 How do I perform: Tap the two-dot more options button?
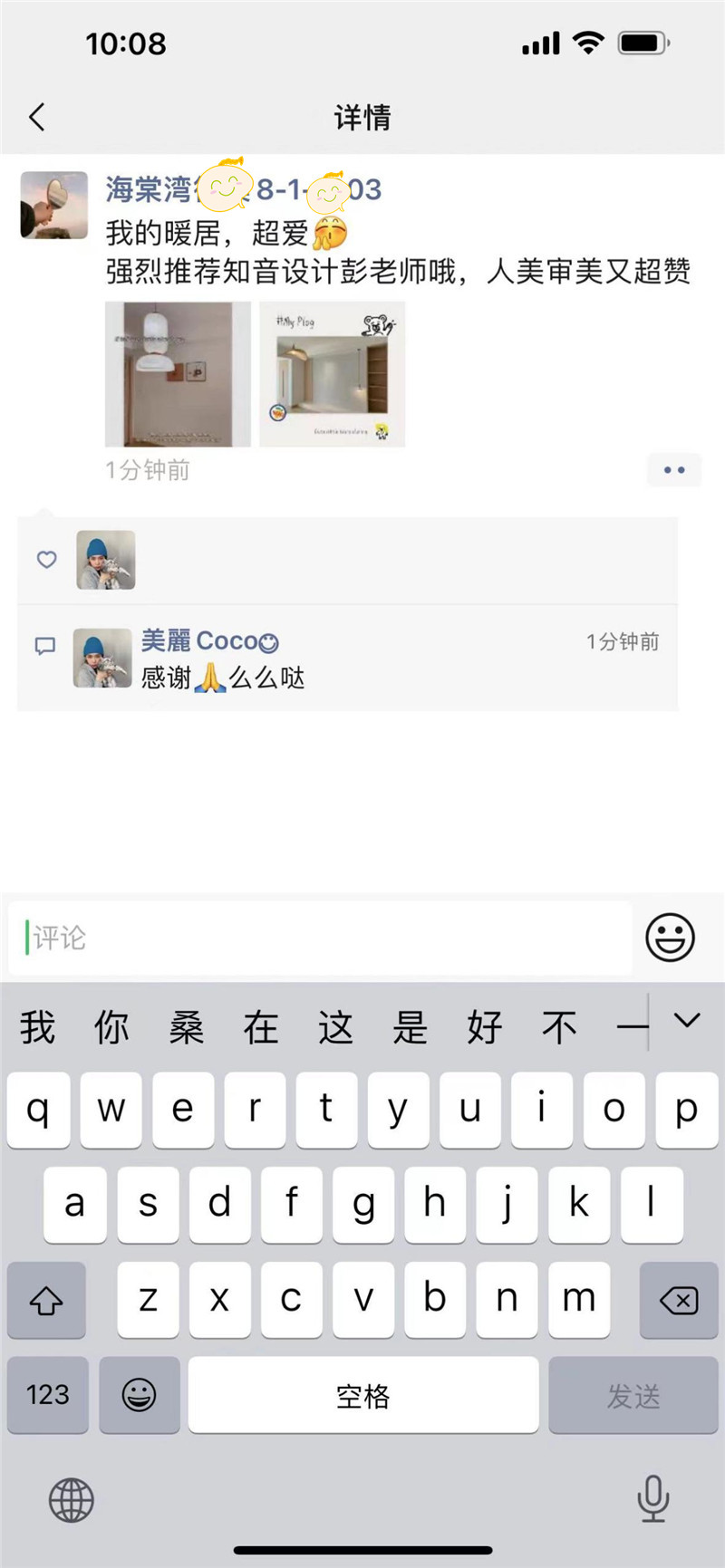(x=674, y=470)
